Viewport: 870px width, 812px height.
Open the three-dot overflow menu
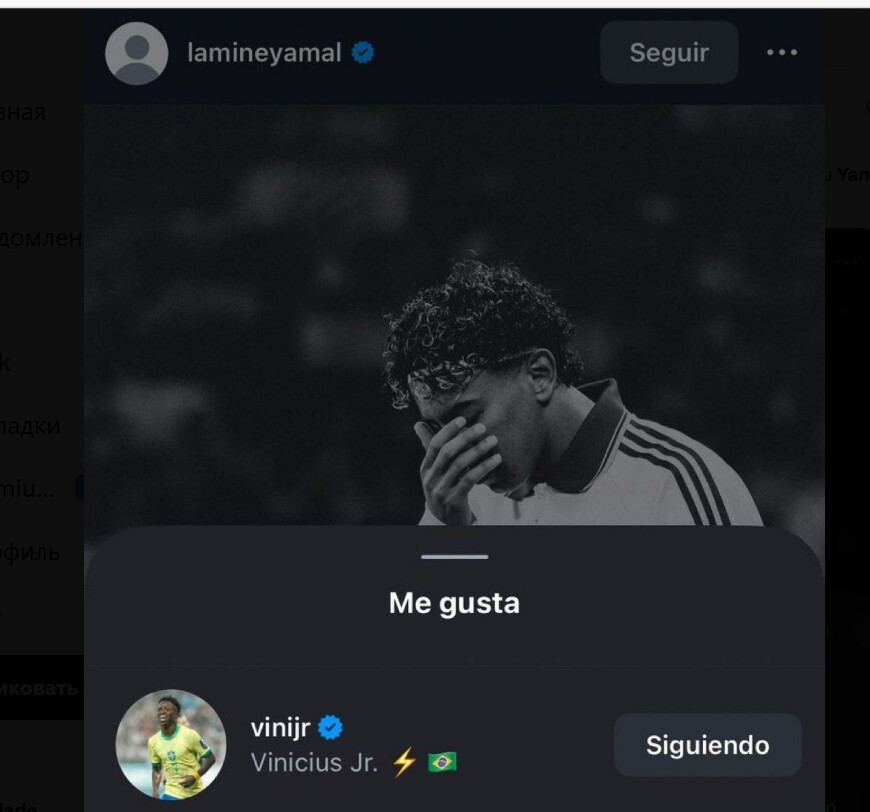click(782, 53)
